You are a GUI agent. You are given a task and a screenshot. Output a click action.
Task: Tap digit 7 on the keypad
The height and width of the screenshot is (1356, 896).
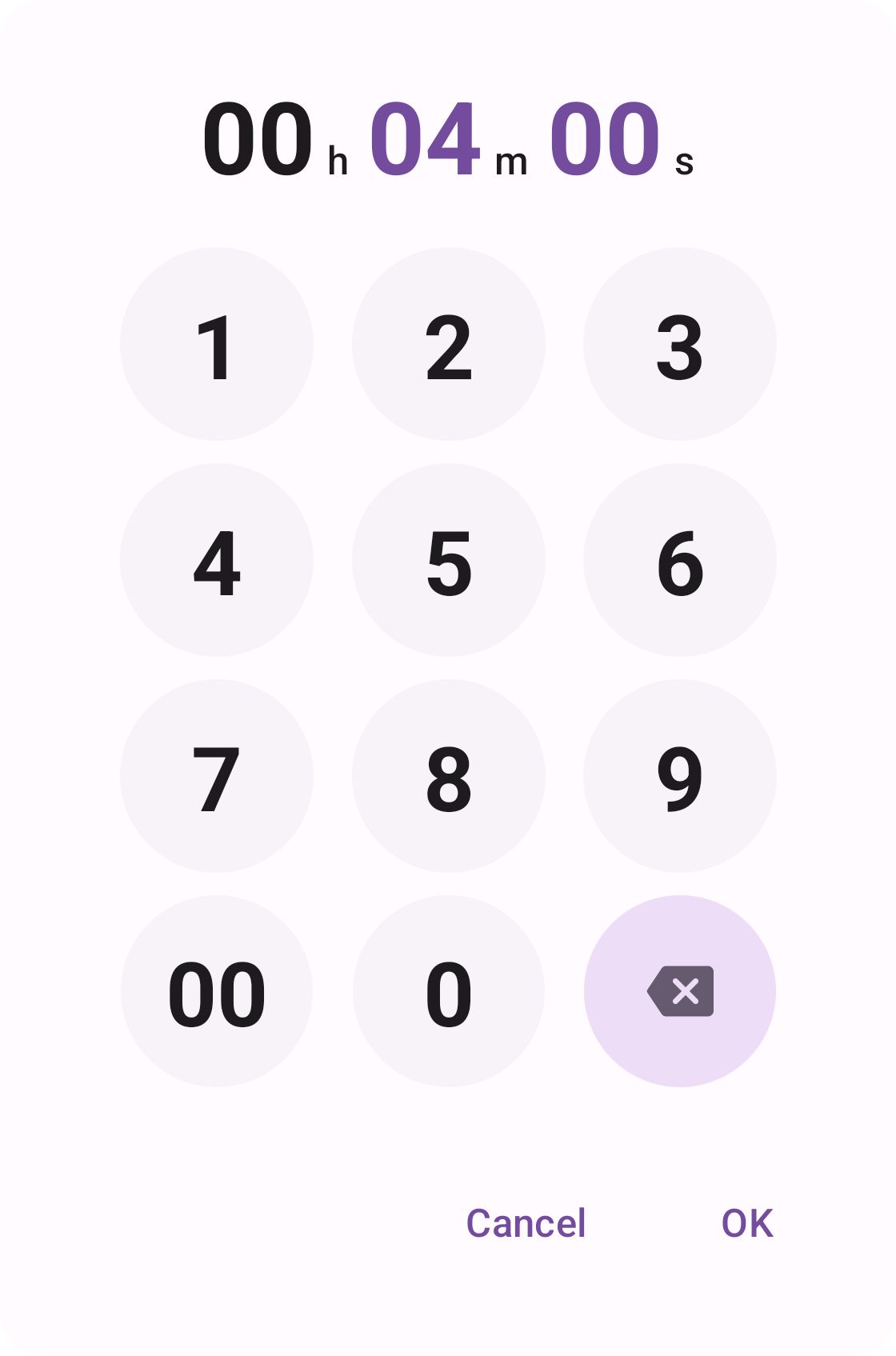[x=216, y=776]
